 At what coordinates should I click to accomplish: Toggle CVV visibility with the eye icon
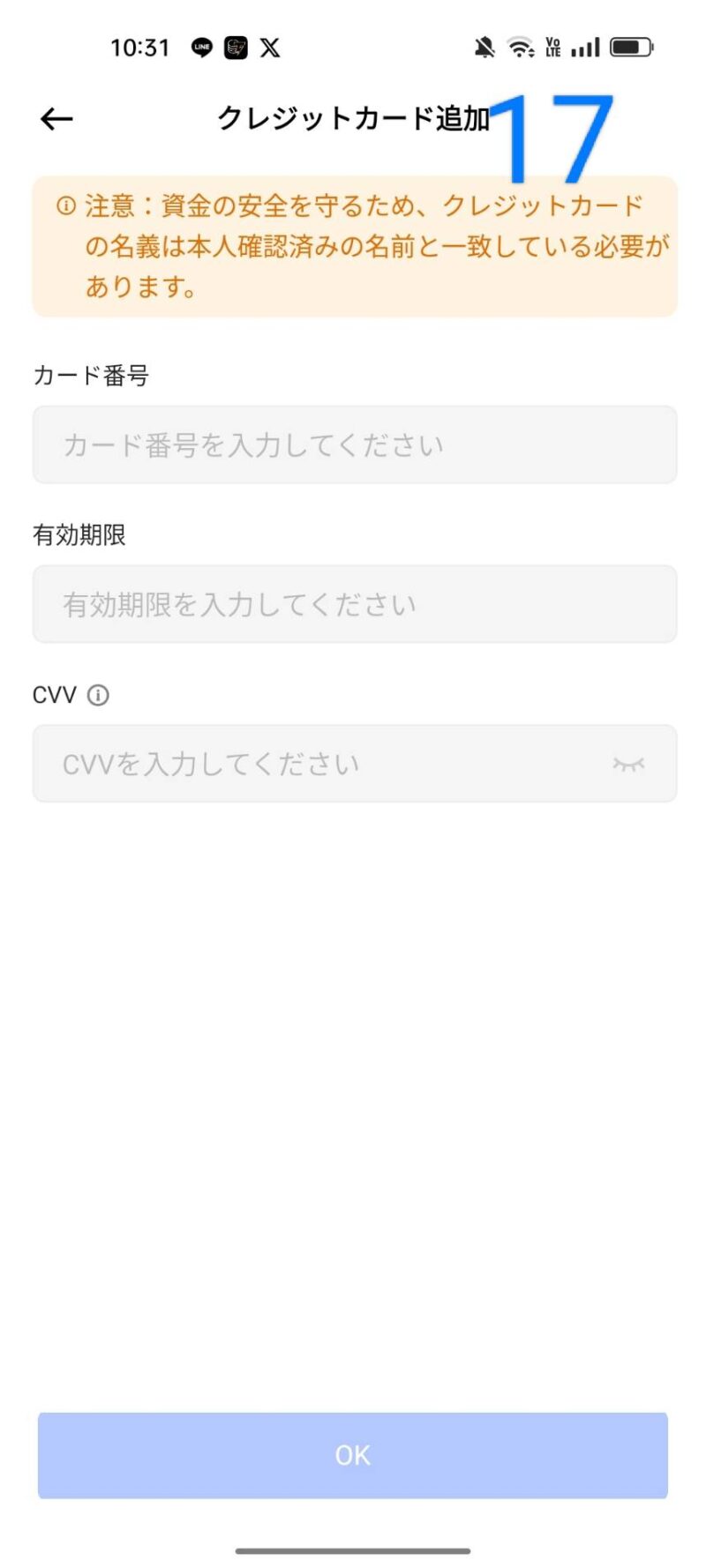628,764
